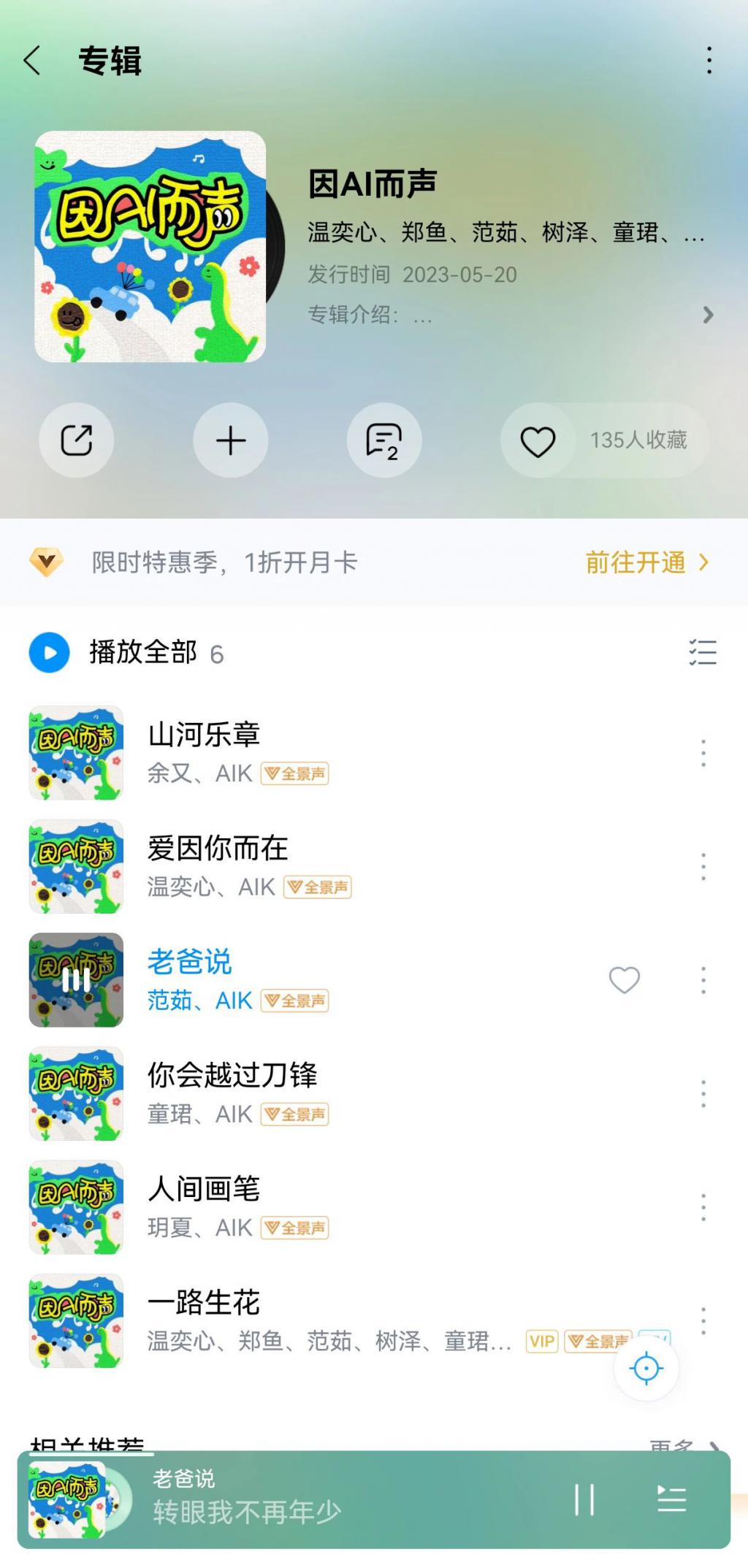
Task: Add album songs to a playlist
Action: pyautogui.click(x=231, y=440)
